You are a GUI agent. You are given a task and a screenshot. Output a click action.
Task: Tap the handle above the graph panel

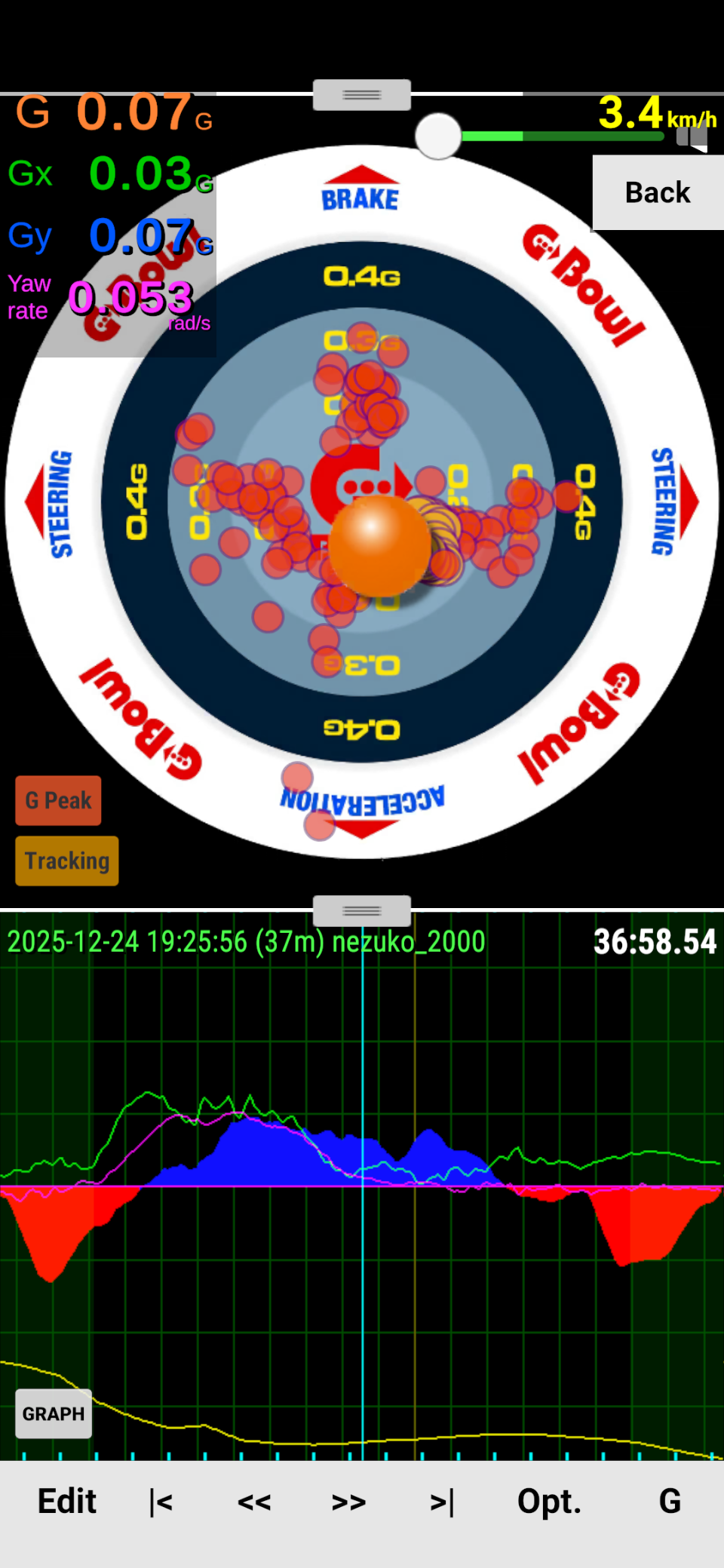[x=362, y=910]
